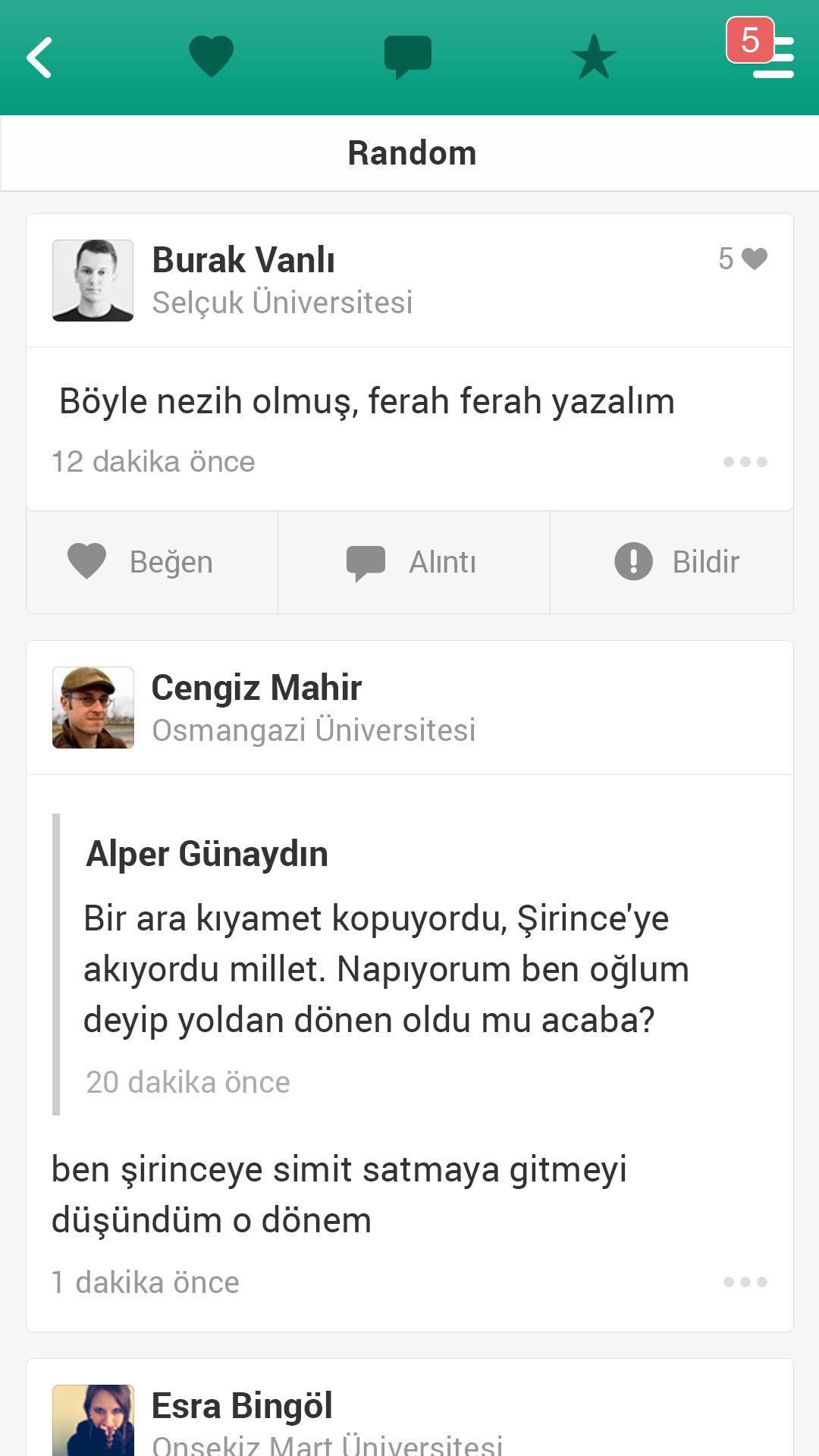Open Cengiz Mahir's profile picture

click(93, 708)
